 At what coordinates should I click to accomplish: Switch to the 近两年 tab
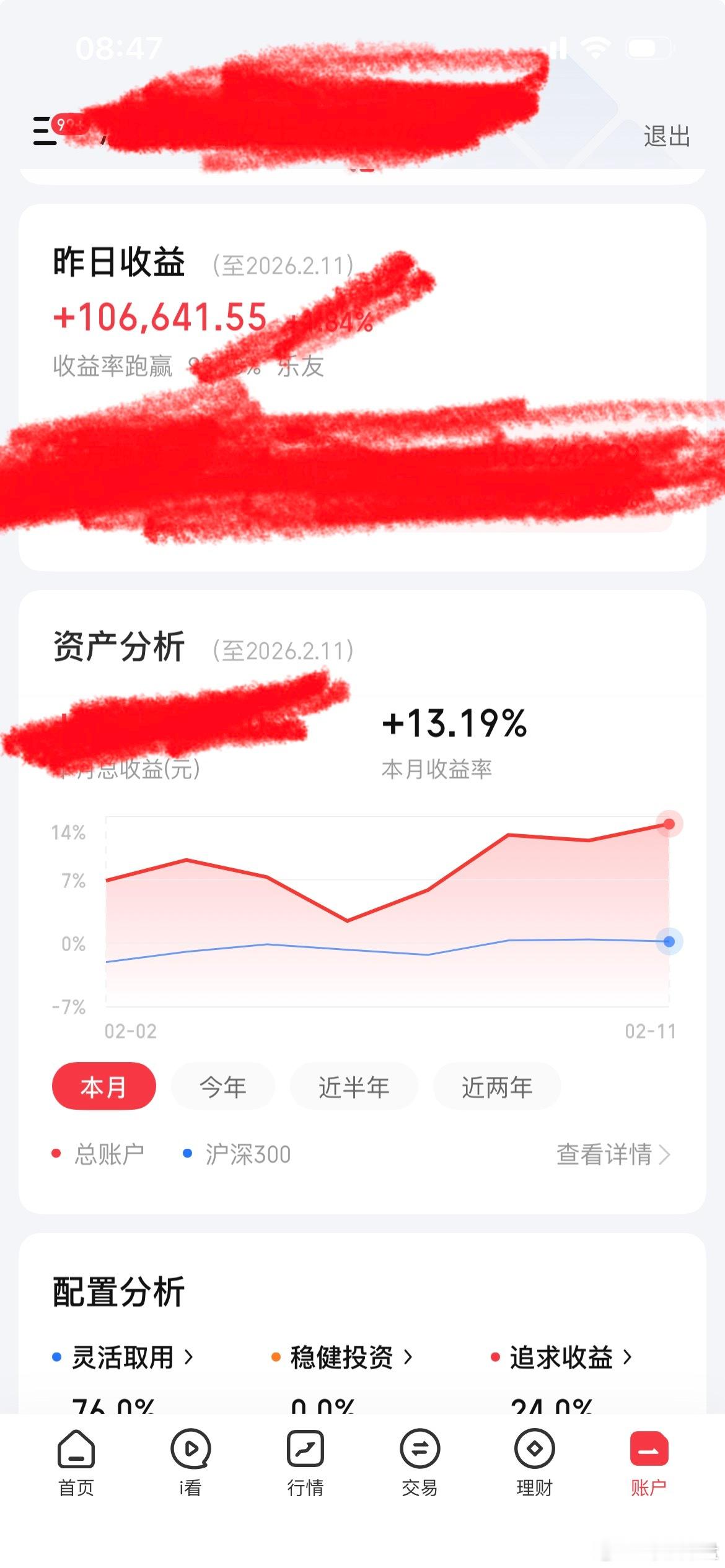(x=496, y=1087)
